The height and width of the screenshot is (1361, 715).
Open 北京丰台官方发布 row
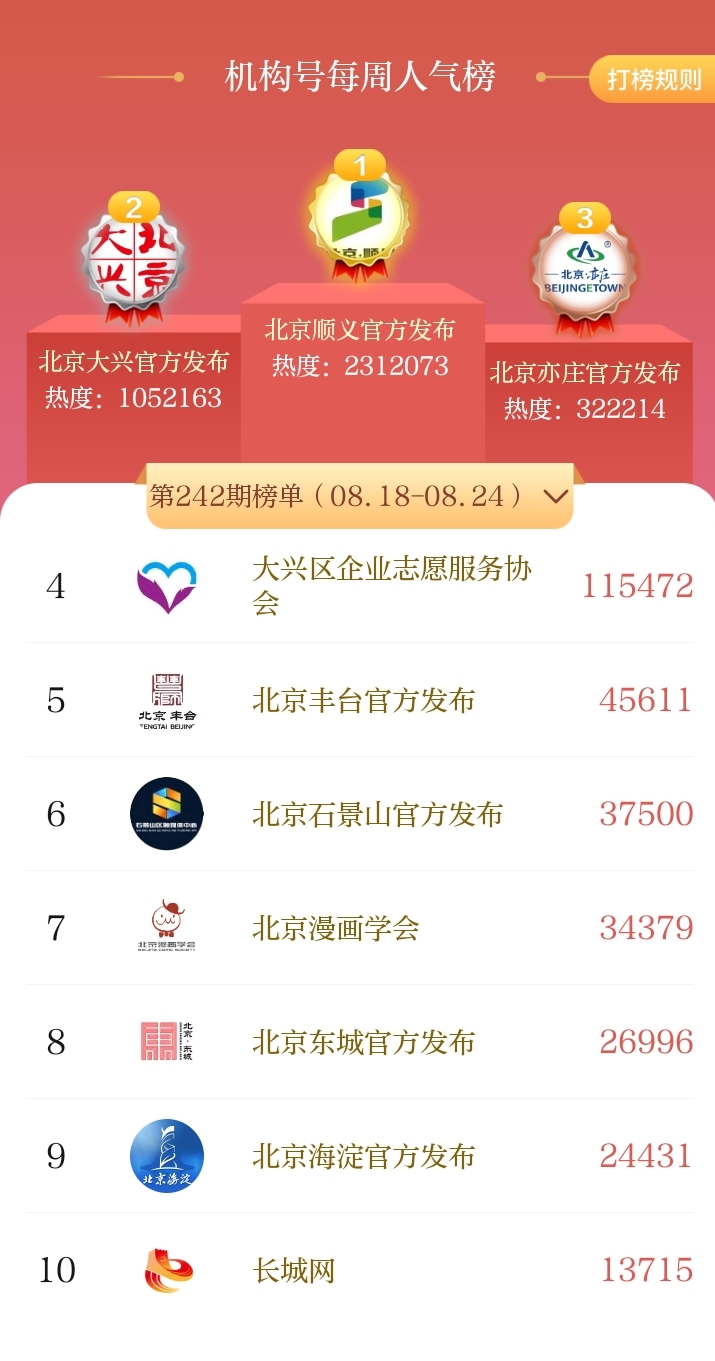coord(360,700)
